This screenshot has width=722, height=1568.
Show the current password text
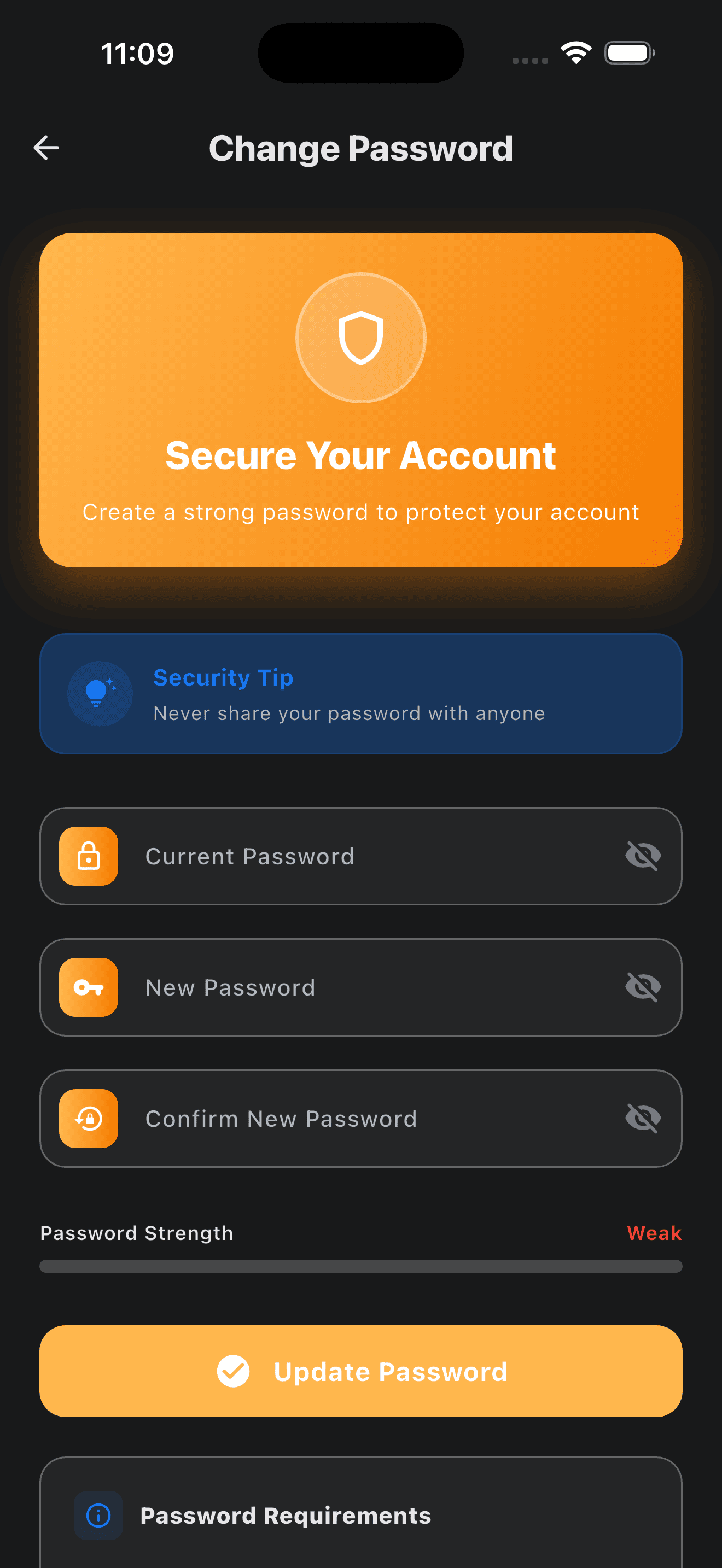[643, 856]
